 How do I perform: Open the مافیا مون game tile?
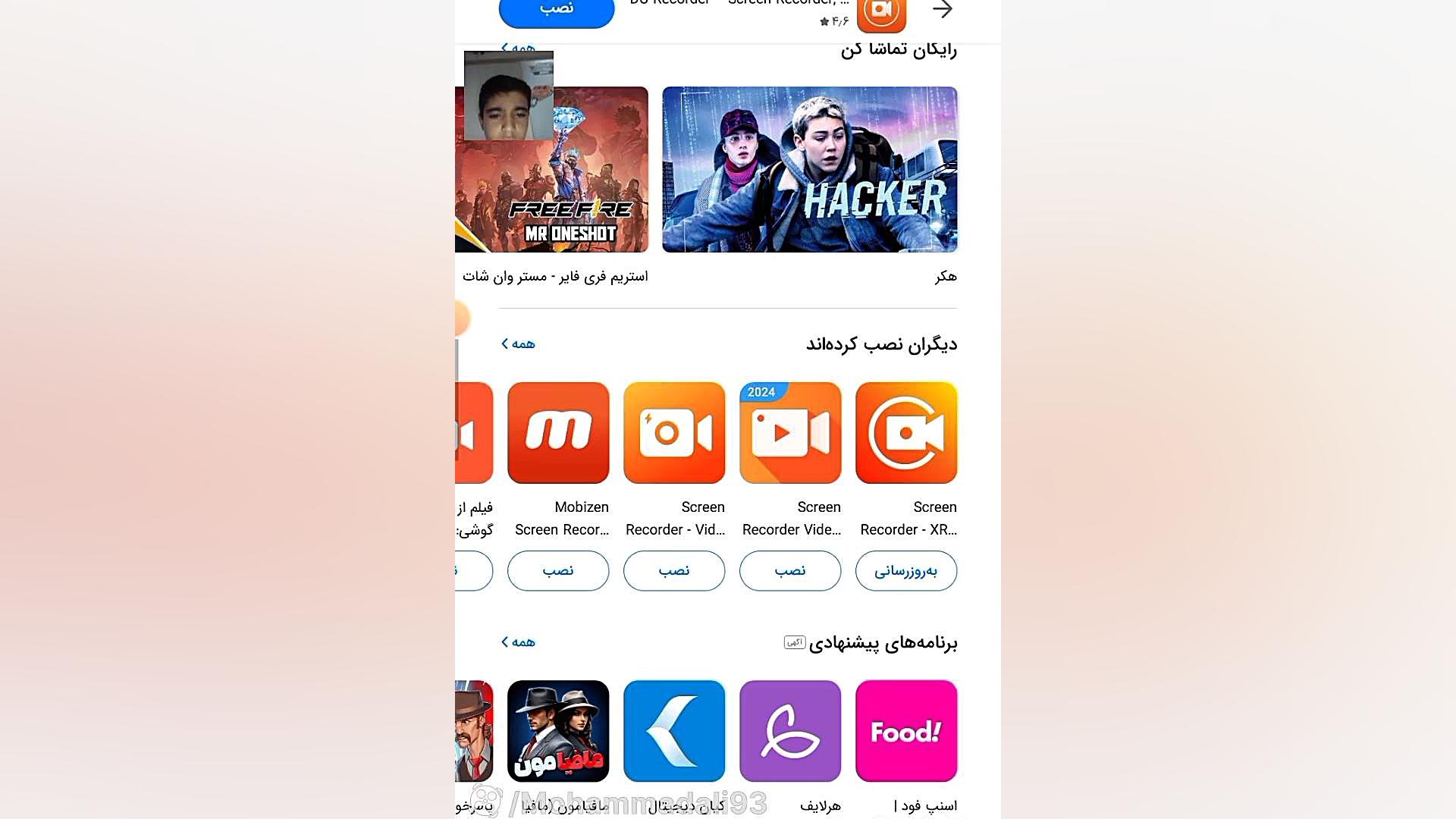point(557,731)
